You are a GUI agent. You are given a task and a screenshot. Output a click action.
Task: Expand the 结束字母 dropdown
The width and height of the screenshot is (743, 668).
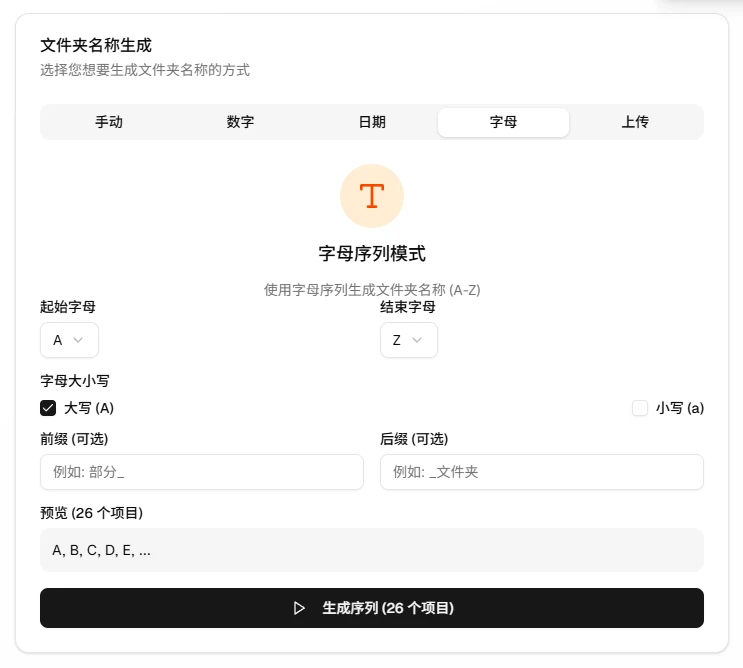coord(408,340)
